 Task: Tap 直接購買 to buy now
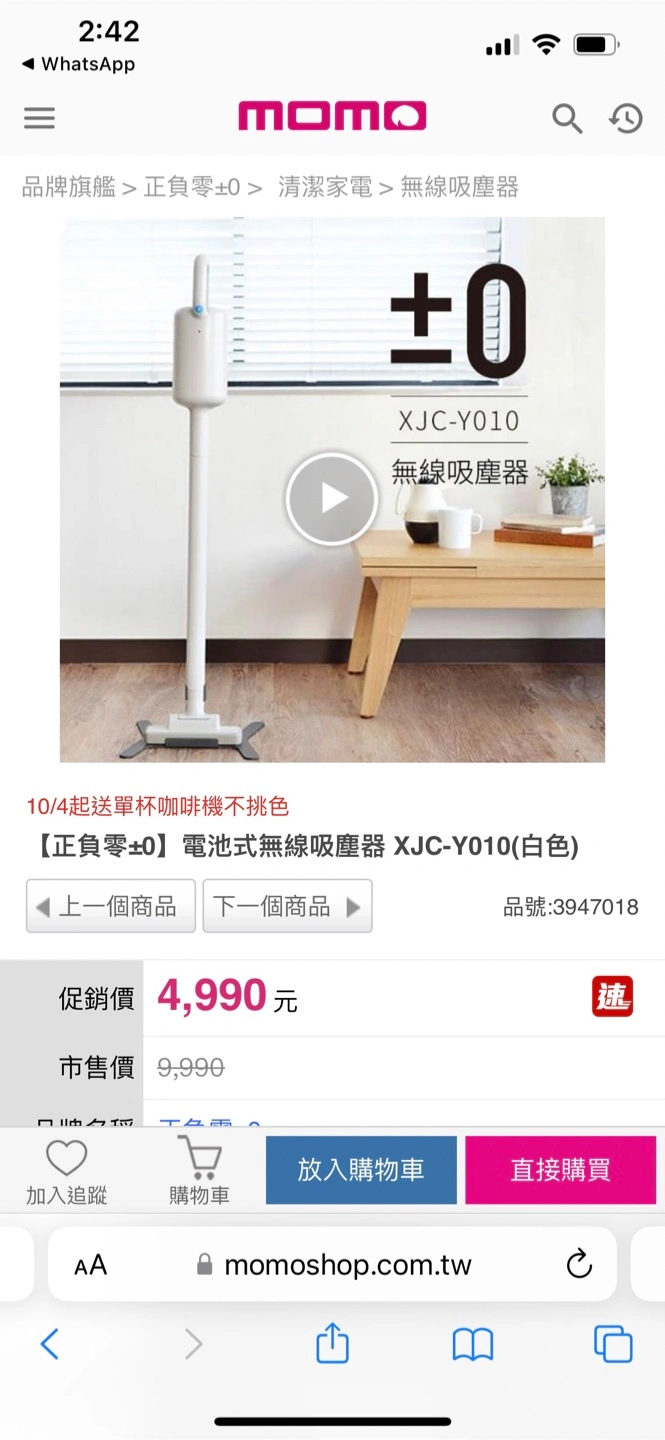(x=560, y=1170)
